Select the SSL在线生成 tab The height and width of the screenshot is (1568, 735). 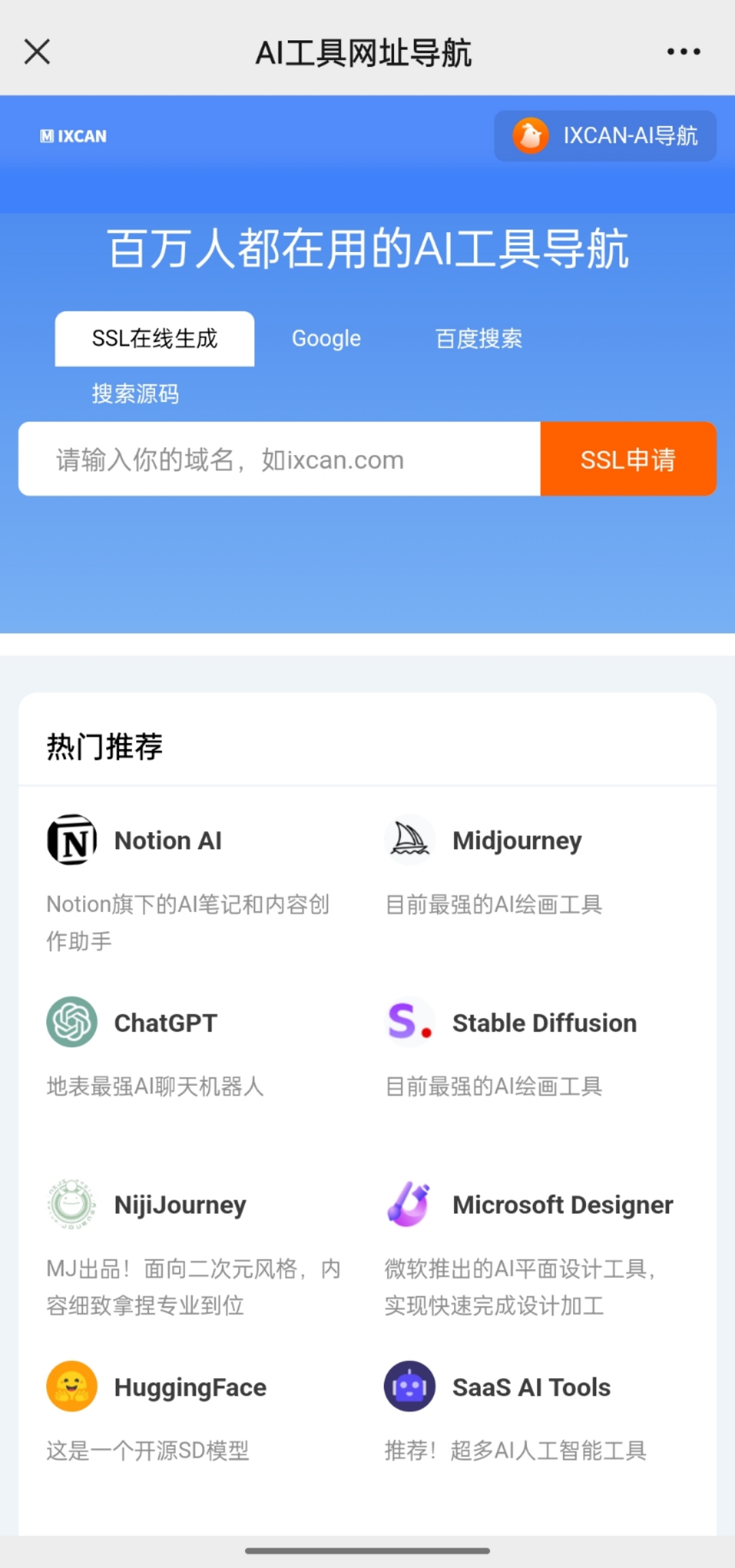(154, 338)
